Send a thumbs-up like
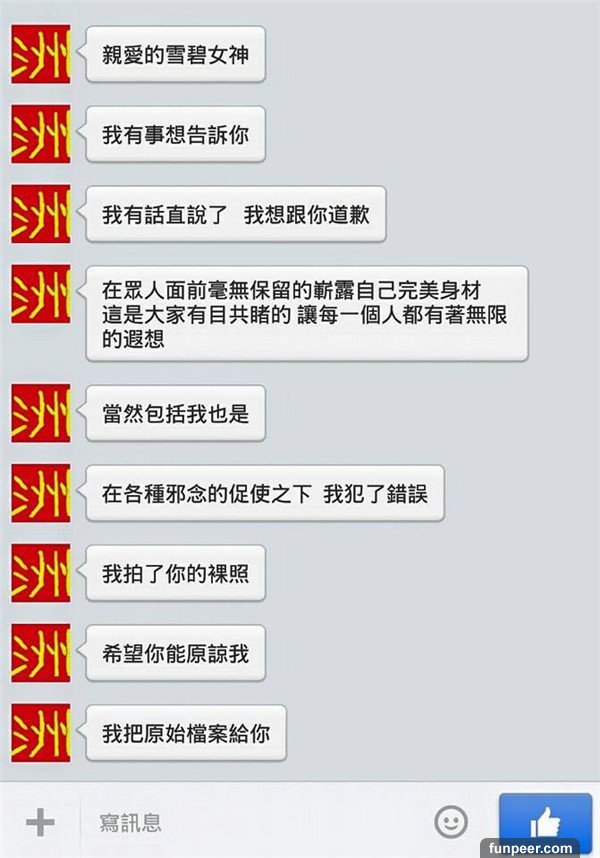 point(546,820)
